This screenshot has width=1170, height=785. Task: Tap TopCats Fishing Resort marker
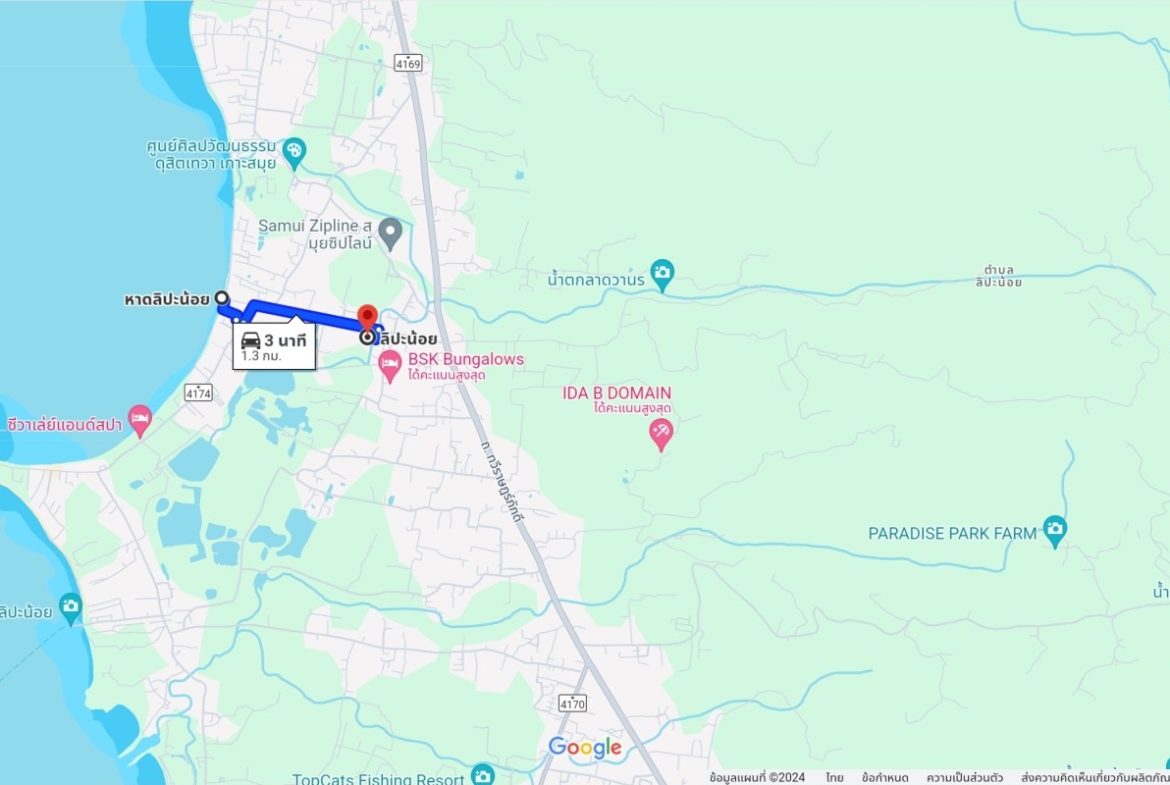coord(483,775)
